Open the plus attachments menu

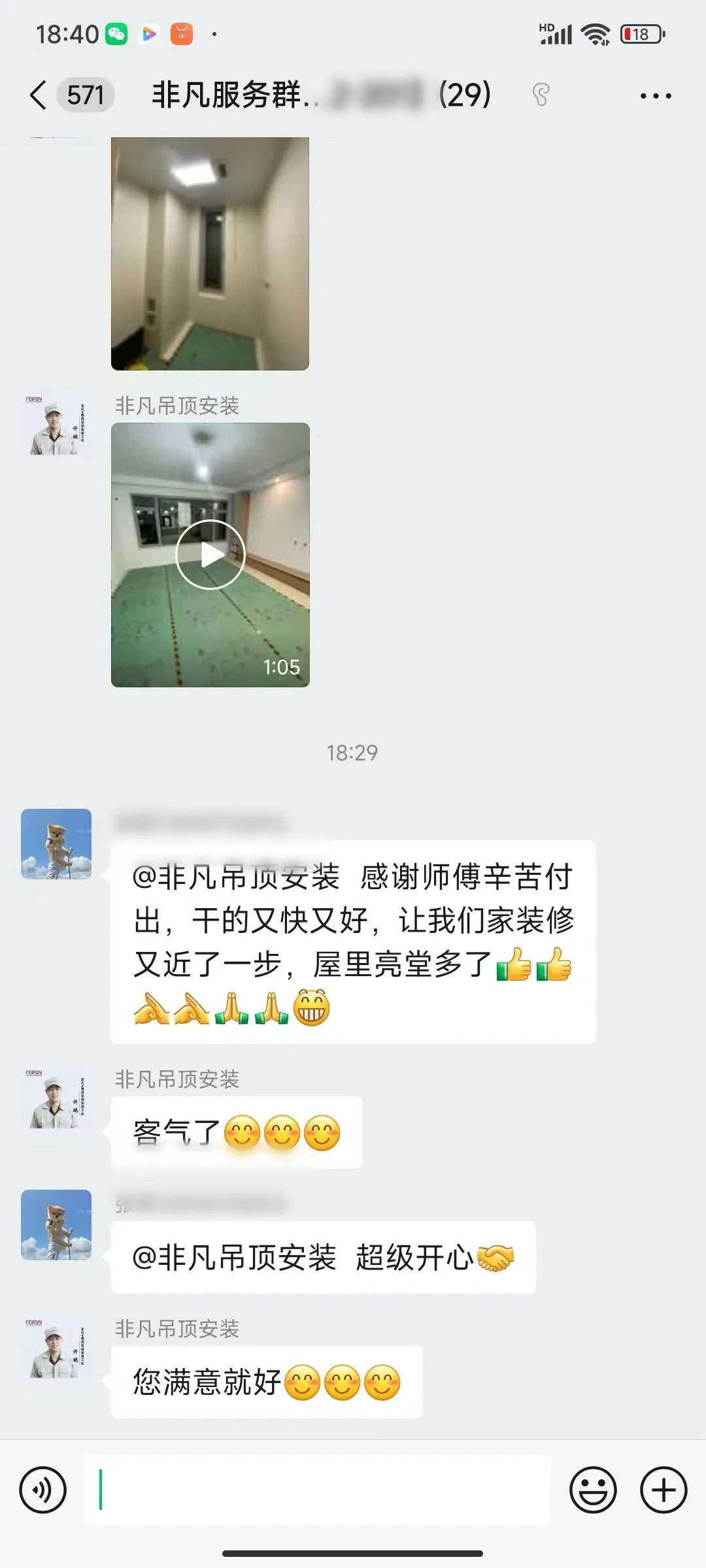[x=664, y=1490]
